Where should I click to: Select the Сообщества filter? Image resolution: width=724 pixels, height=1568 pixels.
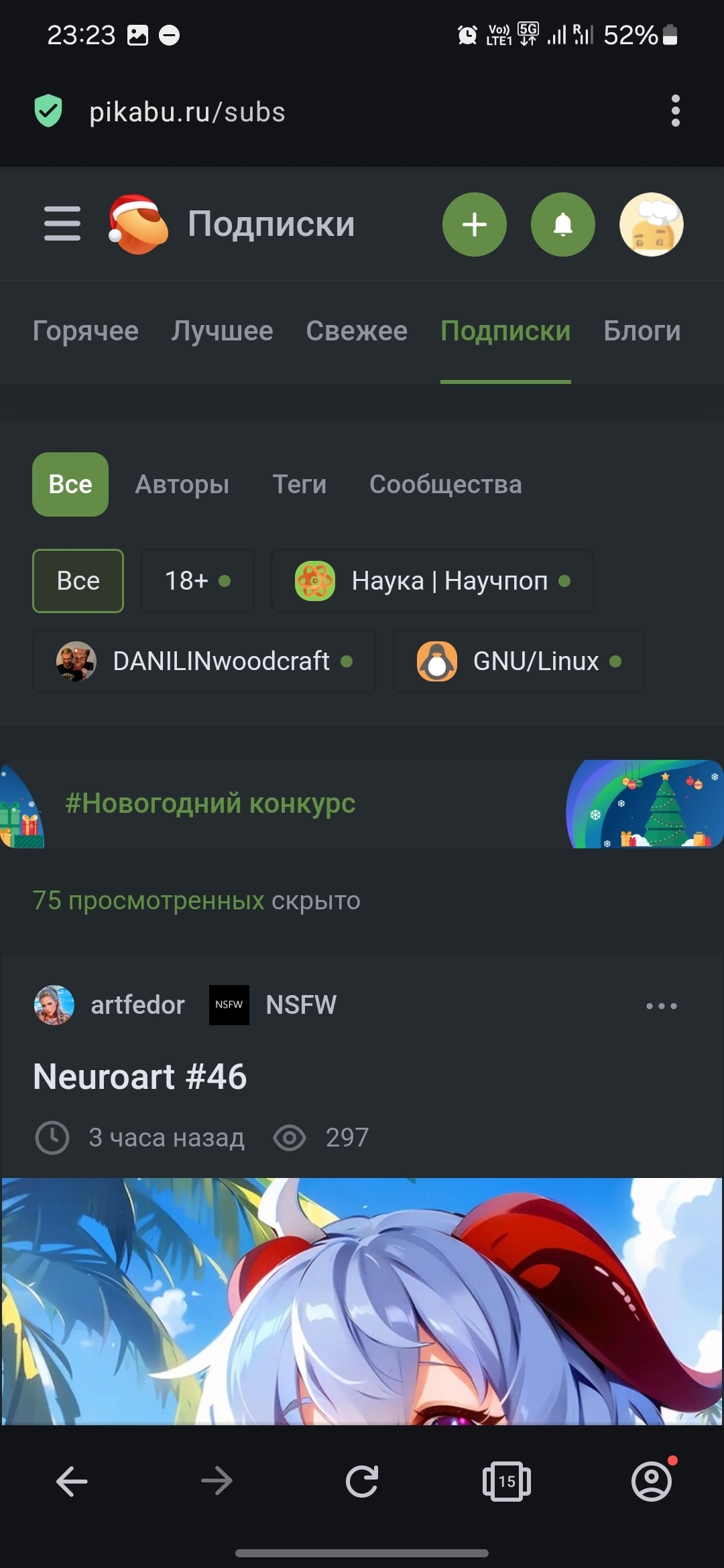445,484
